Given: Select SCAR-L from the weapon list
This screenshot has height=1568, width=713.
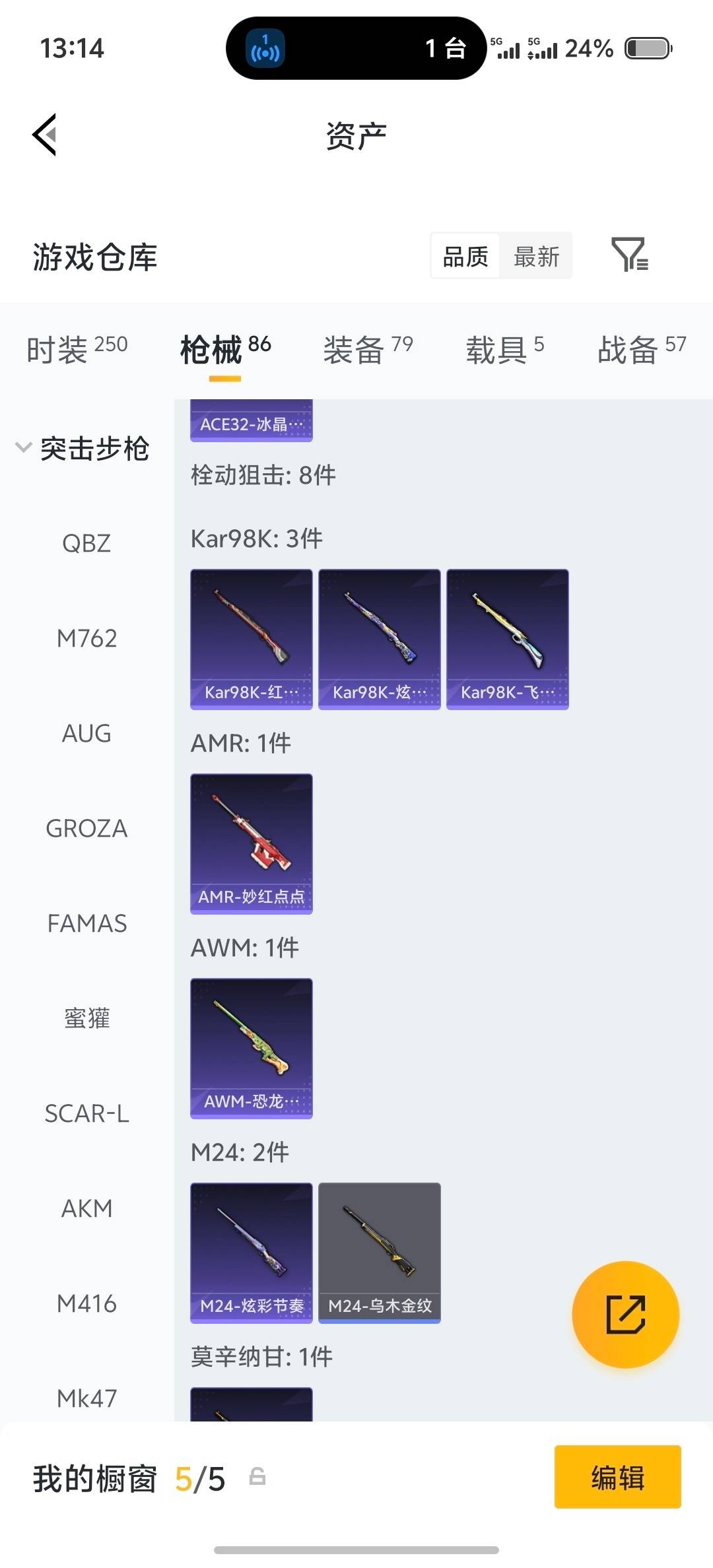Looking at the screenshot, I should [88, 1114].
